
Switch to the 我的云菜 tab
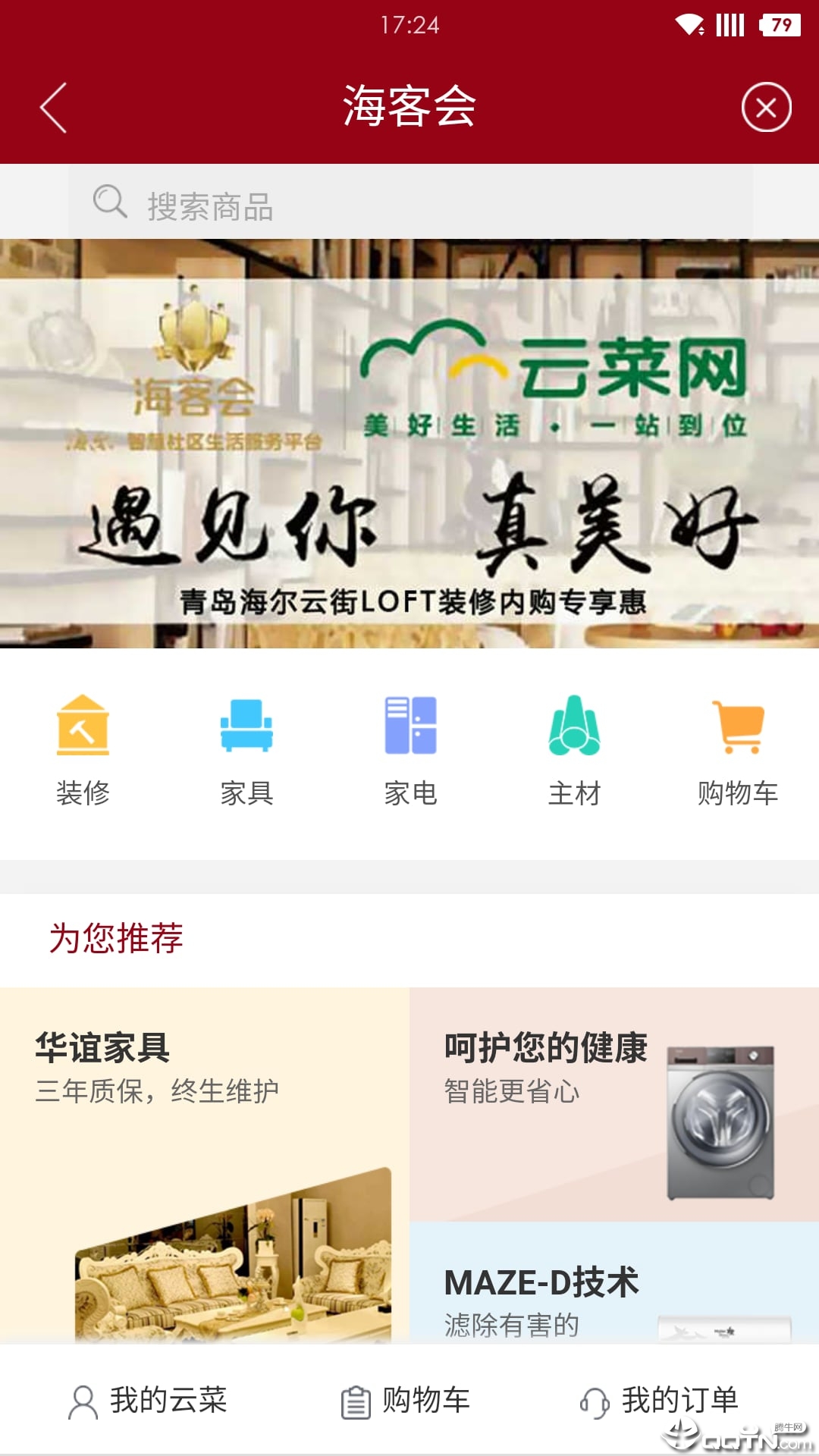pos(148,1401)
